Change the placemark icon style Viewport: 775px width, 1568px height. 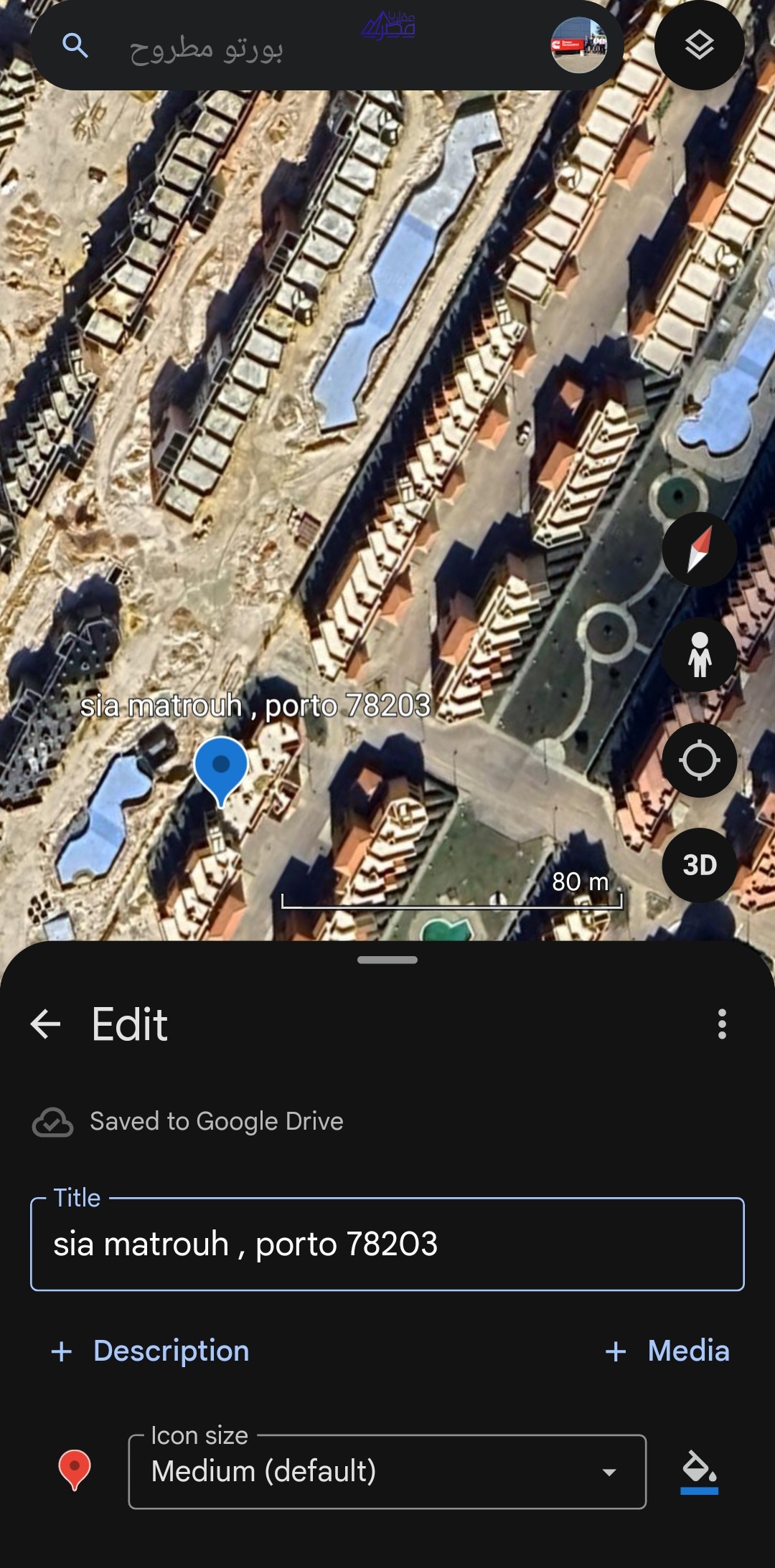pyautogui.click(x=74, y=1470)
